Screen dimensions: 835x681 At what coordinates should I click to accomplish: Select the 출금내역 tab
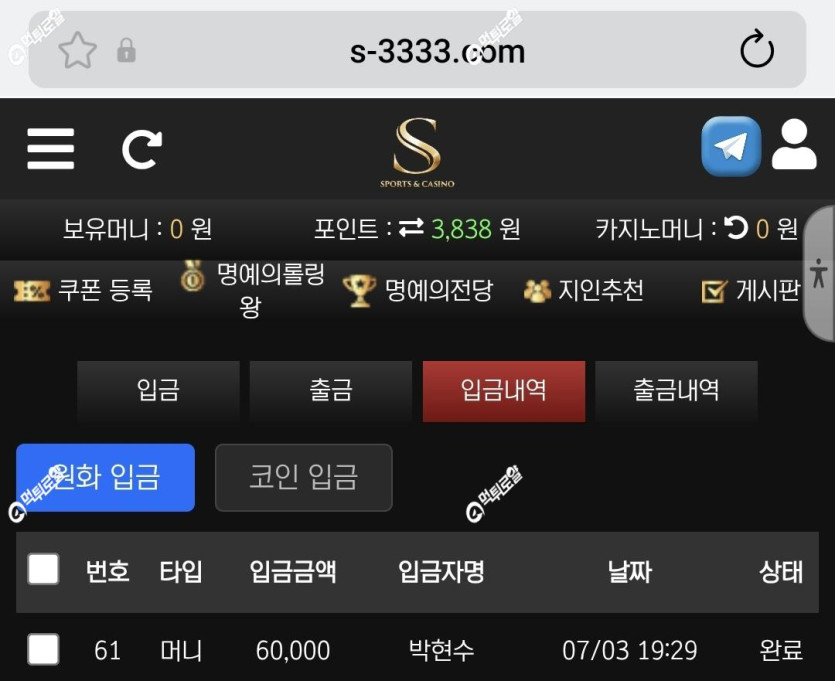[676, 391]
